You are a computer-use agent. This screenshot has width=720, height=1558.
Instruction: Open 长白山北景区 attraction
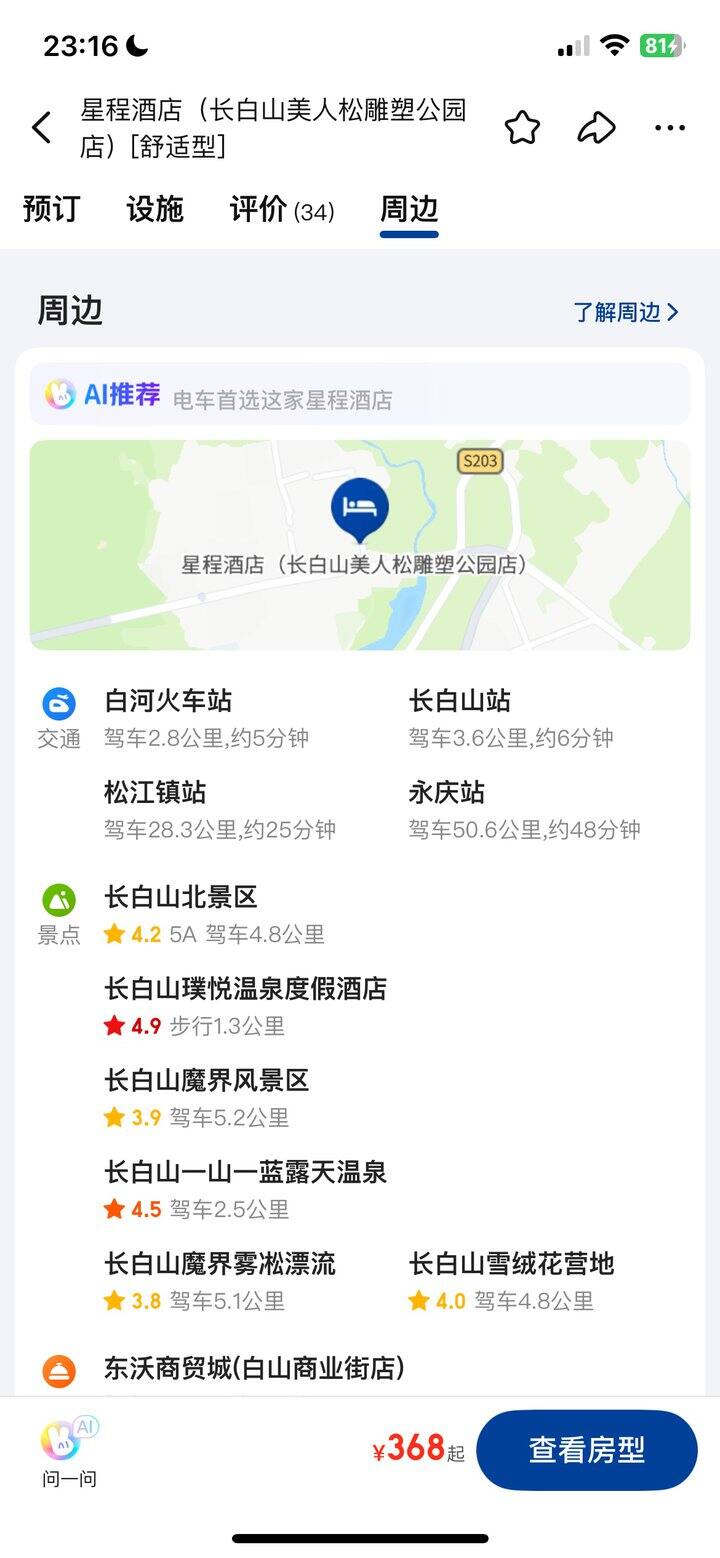pos(181,898)
